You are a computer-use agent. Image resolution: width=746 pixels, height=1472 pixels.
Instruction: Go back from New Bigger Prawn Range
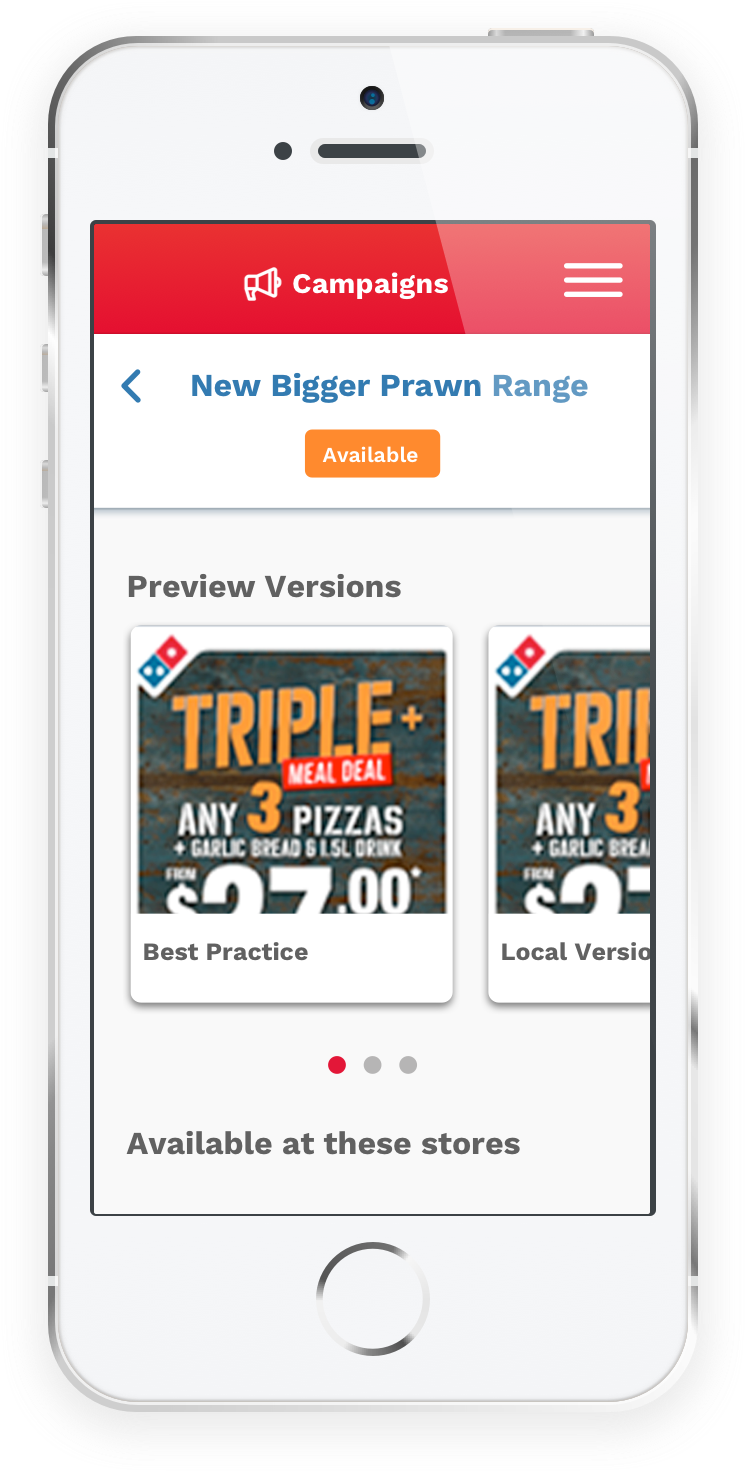132,386
